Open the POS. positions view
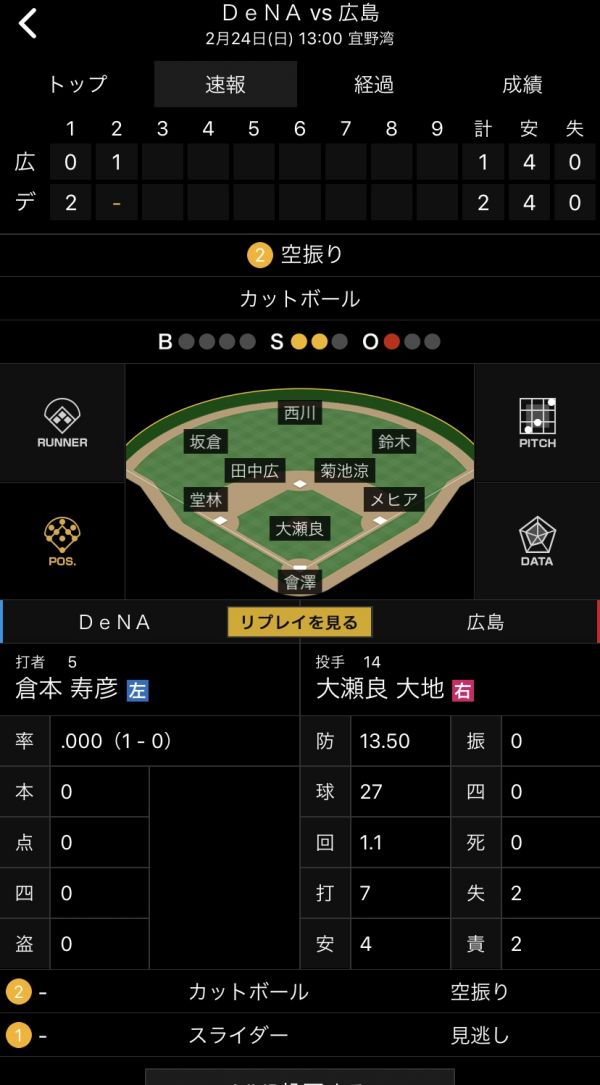 coord(62,541)
